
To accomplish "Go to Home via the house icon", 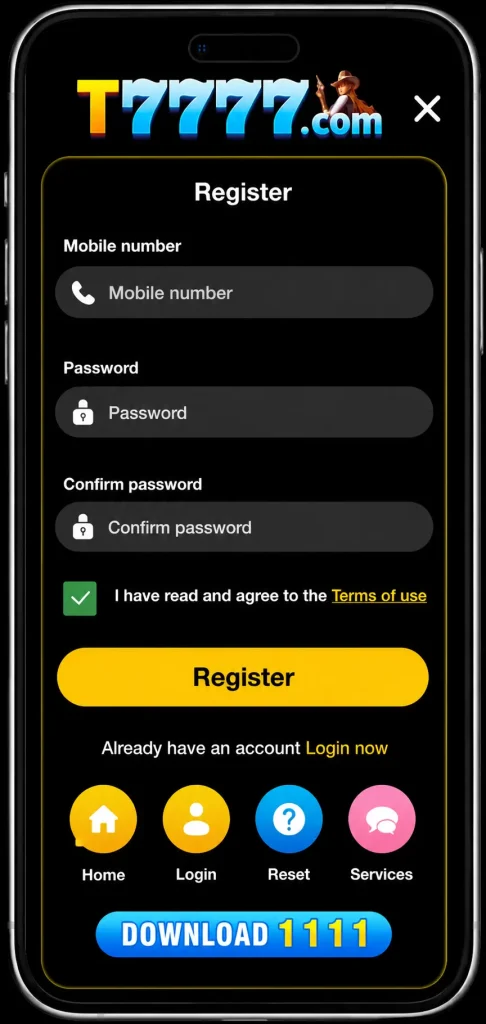I will tap(103, 819).
